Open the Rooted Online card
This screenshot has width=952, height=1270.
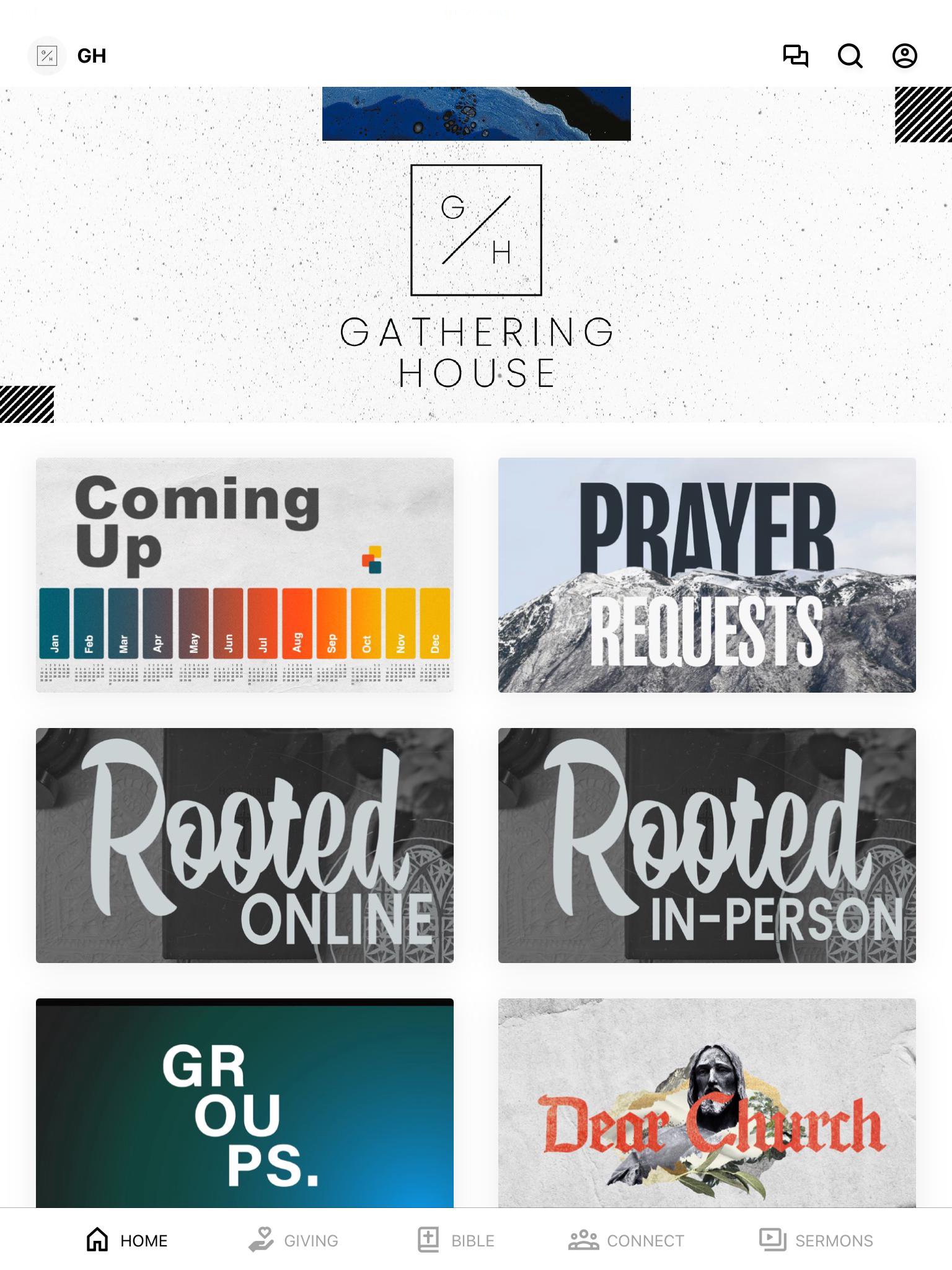(x=245, y=845)
